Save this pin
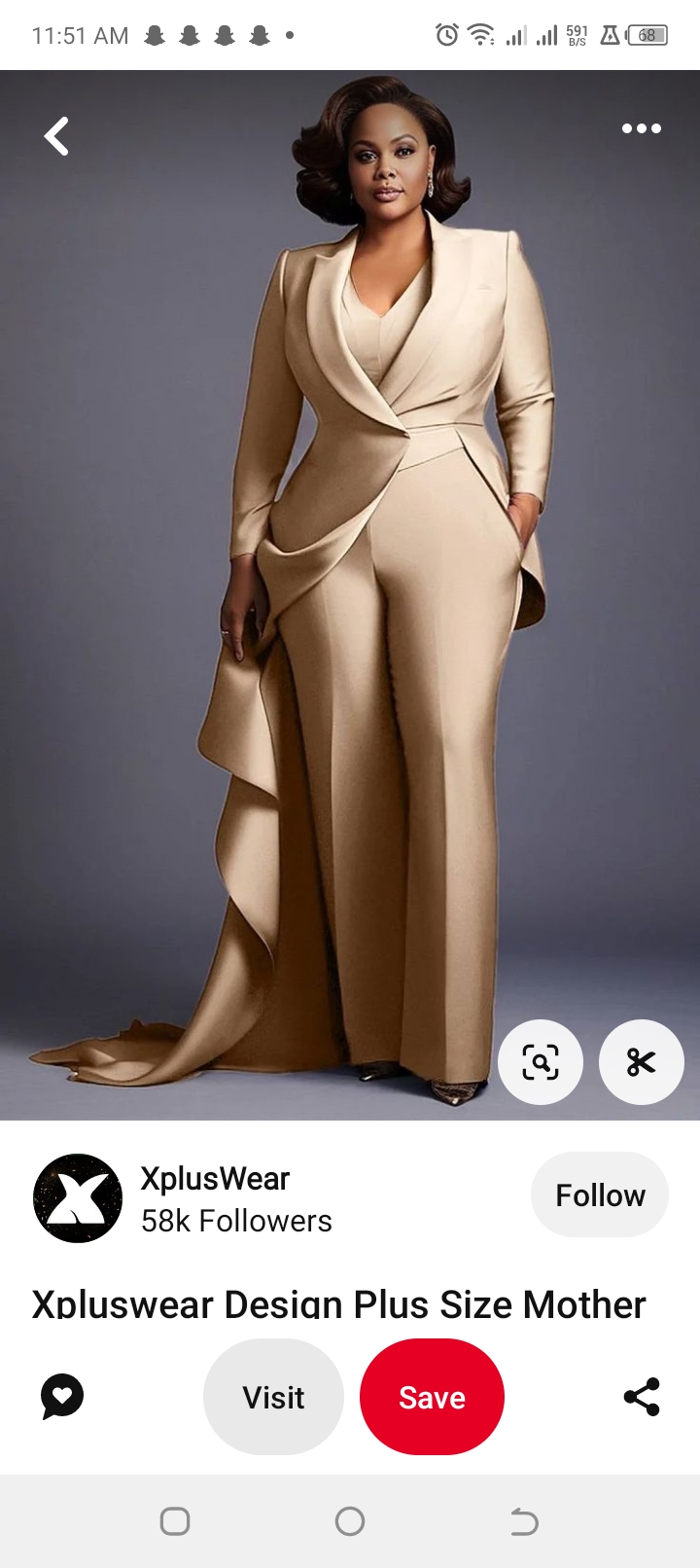 [x=432, y=1397]
